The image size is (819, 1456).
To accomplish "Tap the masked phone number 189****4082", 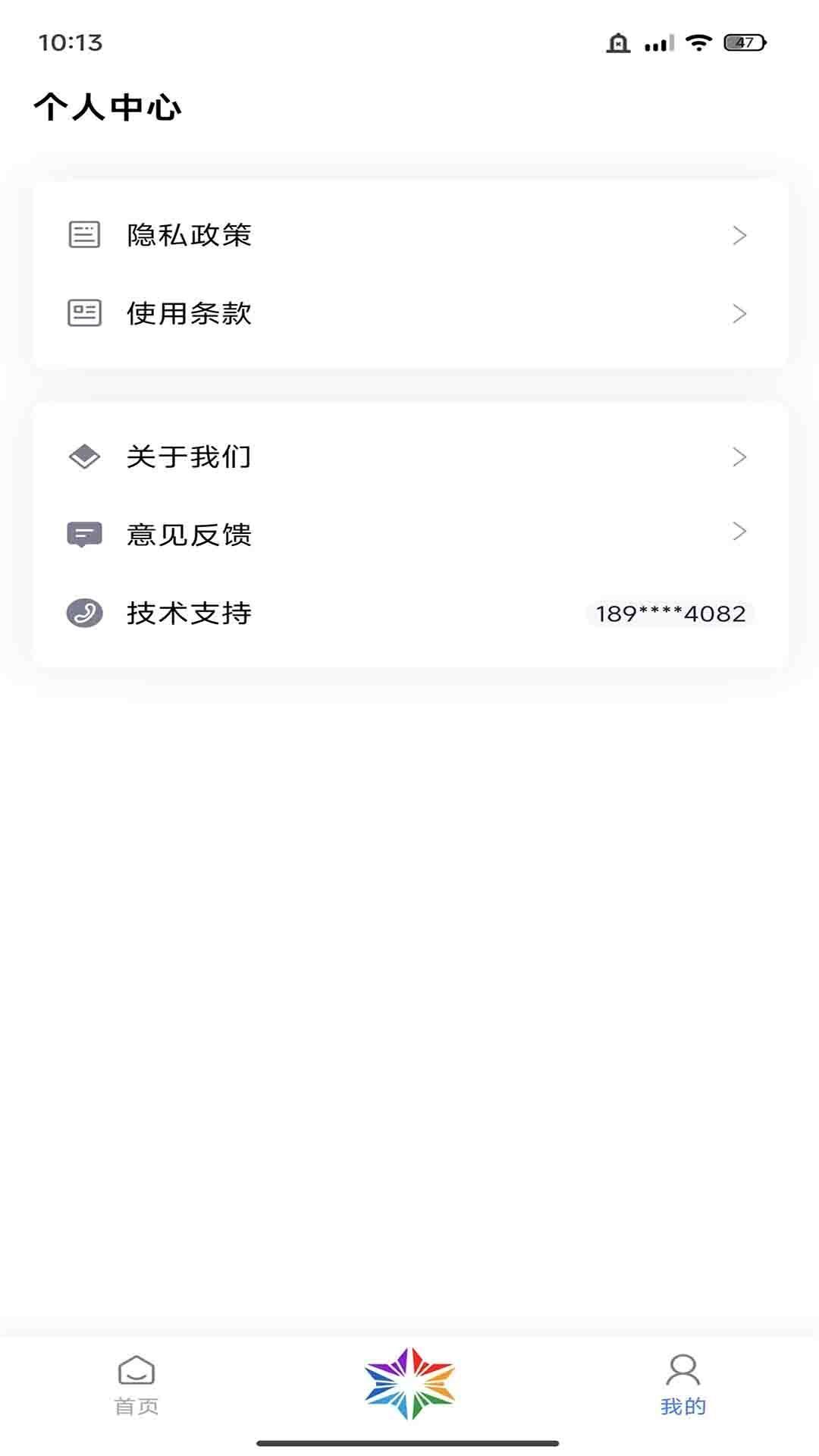I will point(670,614).
